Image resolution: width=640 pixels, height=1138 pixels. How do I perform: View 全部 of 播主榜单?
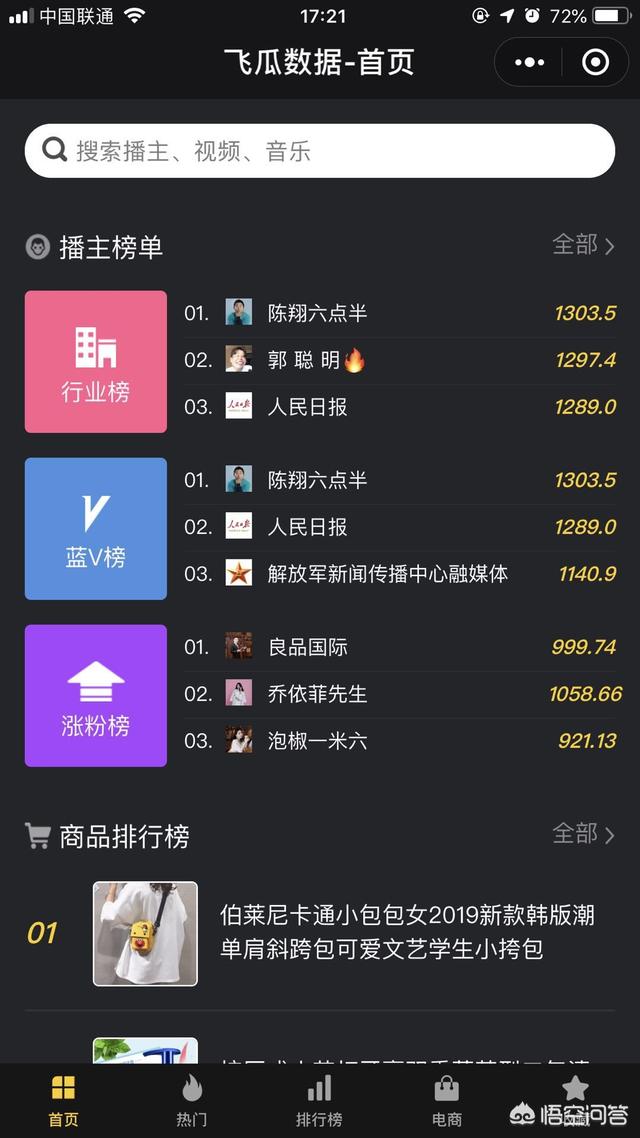click(583, 245)
